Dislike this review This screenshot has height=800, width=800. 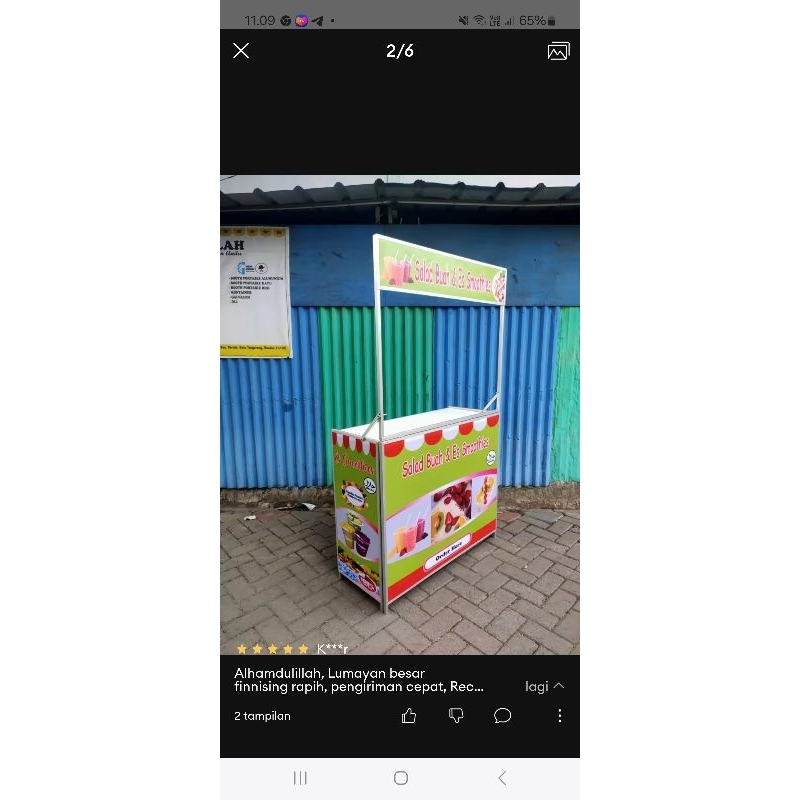[x=456, y=715]
